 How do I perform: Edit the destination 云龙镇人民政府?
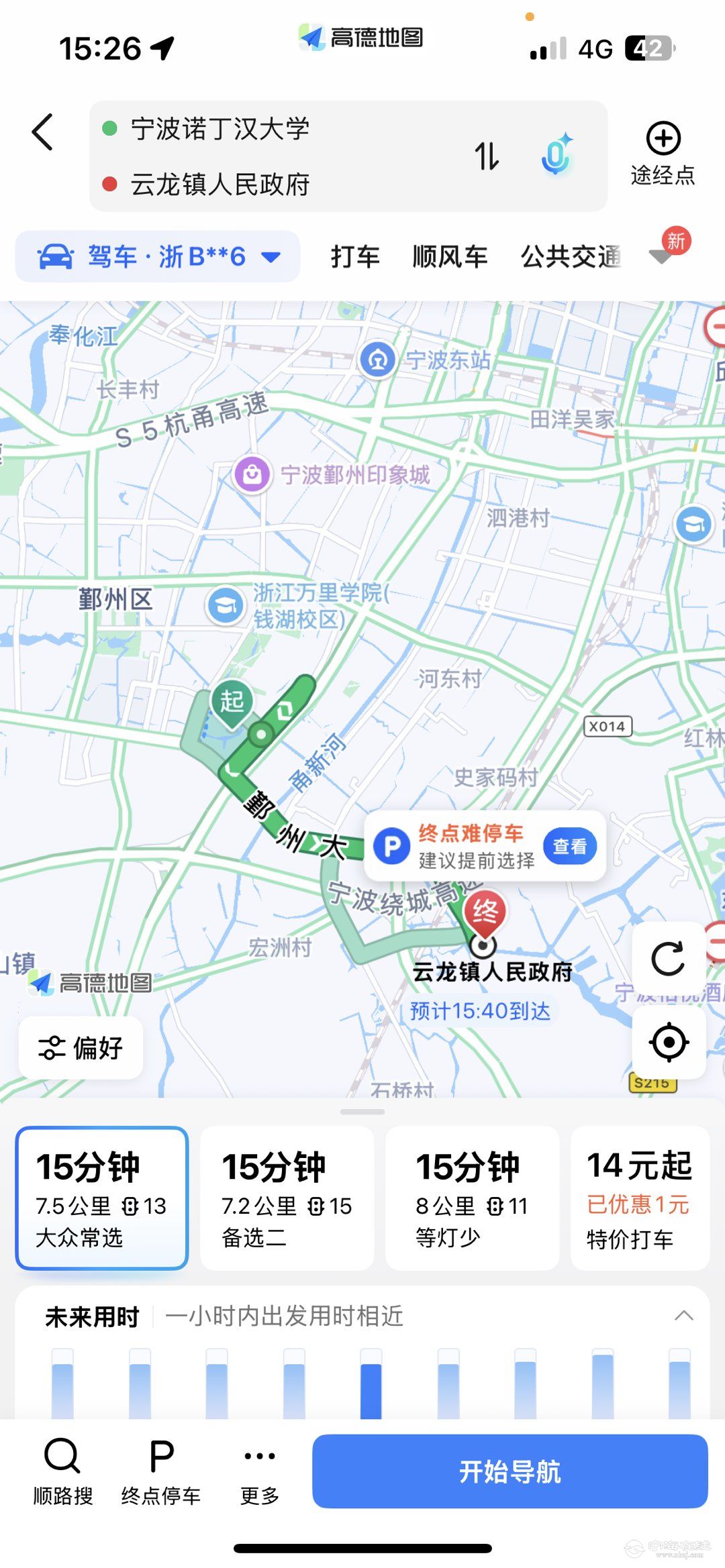220,184
